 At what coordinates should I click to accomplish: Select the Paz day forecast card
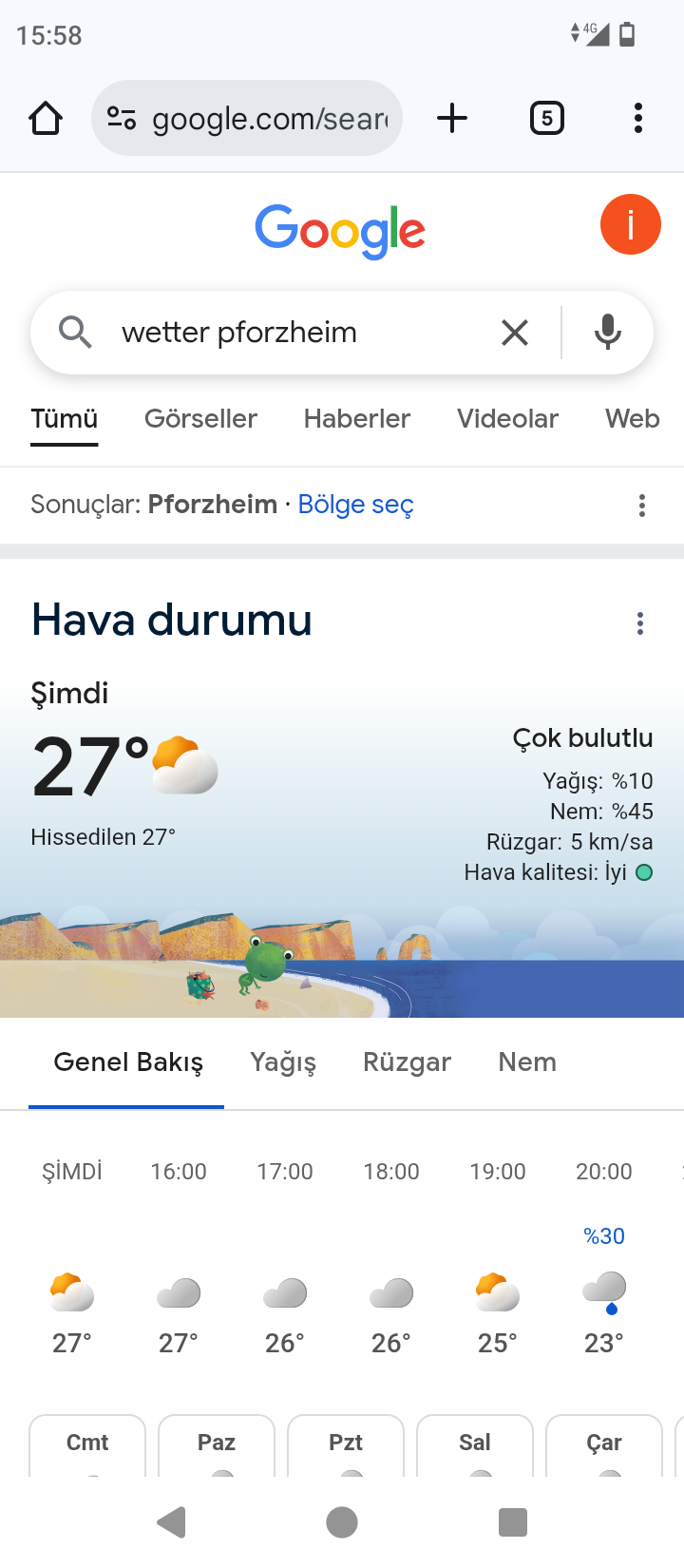tap(217, 1445)
